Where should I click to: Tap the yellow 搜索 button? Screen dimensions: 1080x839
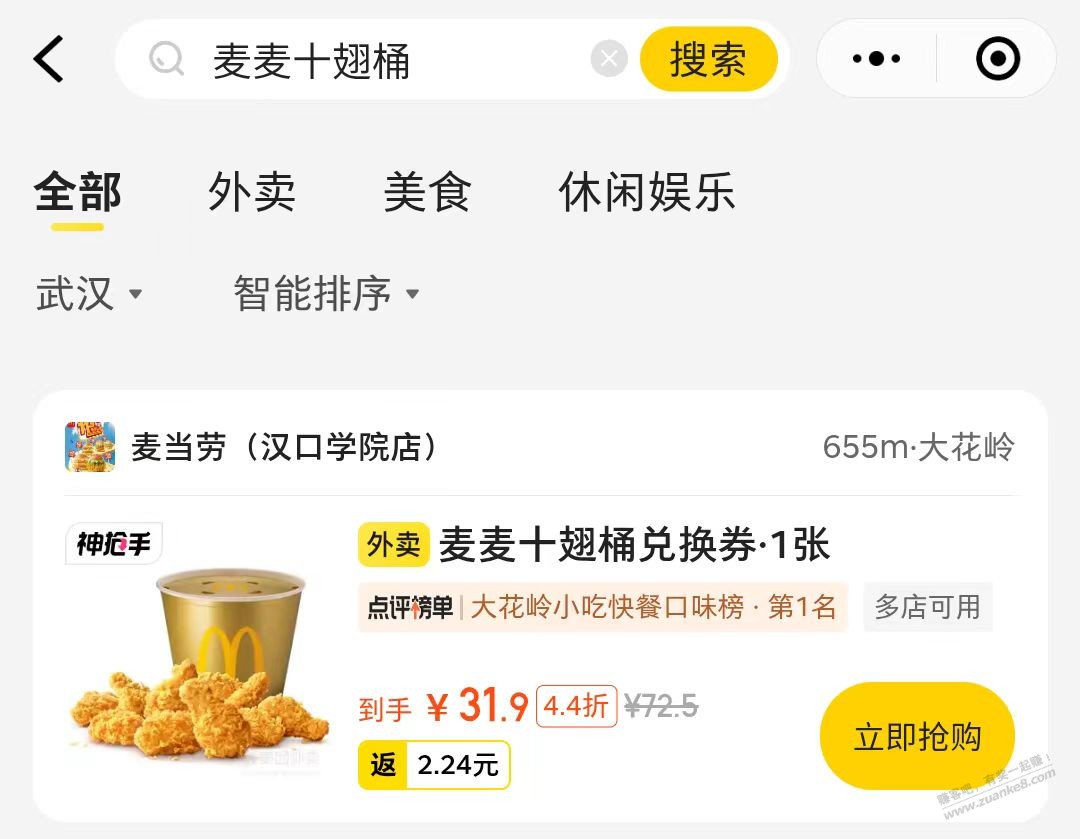pyautogui.click(x=708, y=60)
